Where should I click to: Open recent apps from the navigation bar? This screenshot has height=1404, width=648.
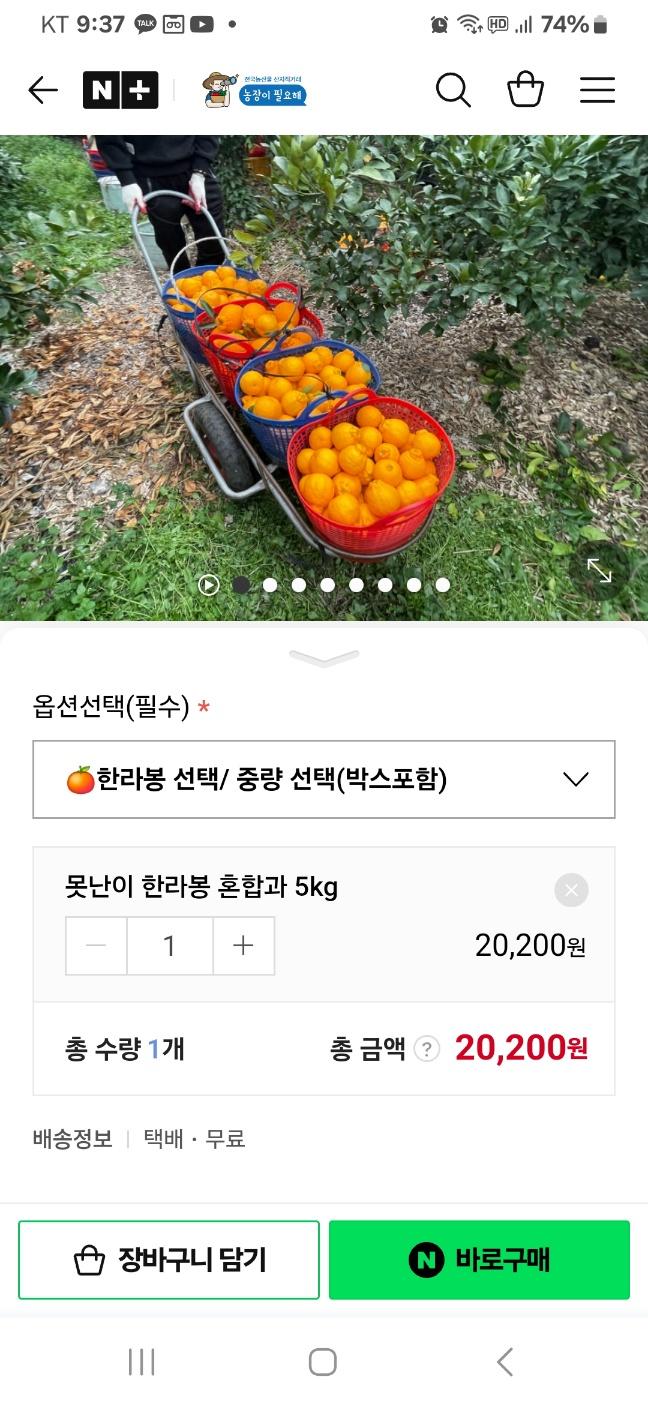coord(141,1362)
